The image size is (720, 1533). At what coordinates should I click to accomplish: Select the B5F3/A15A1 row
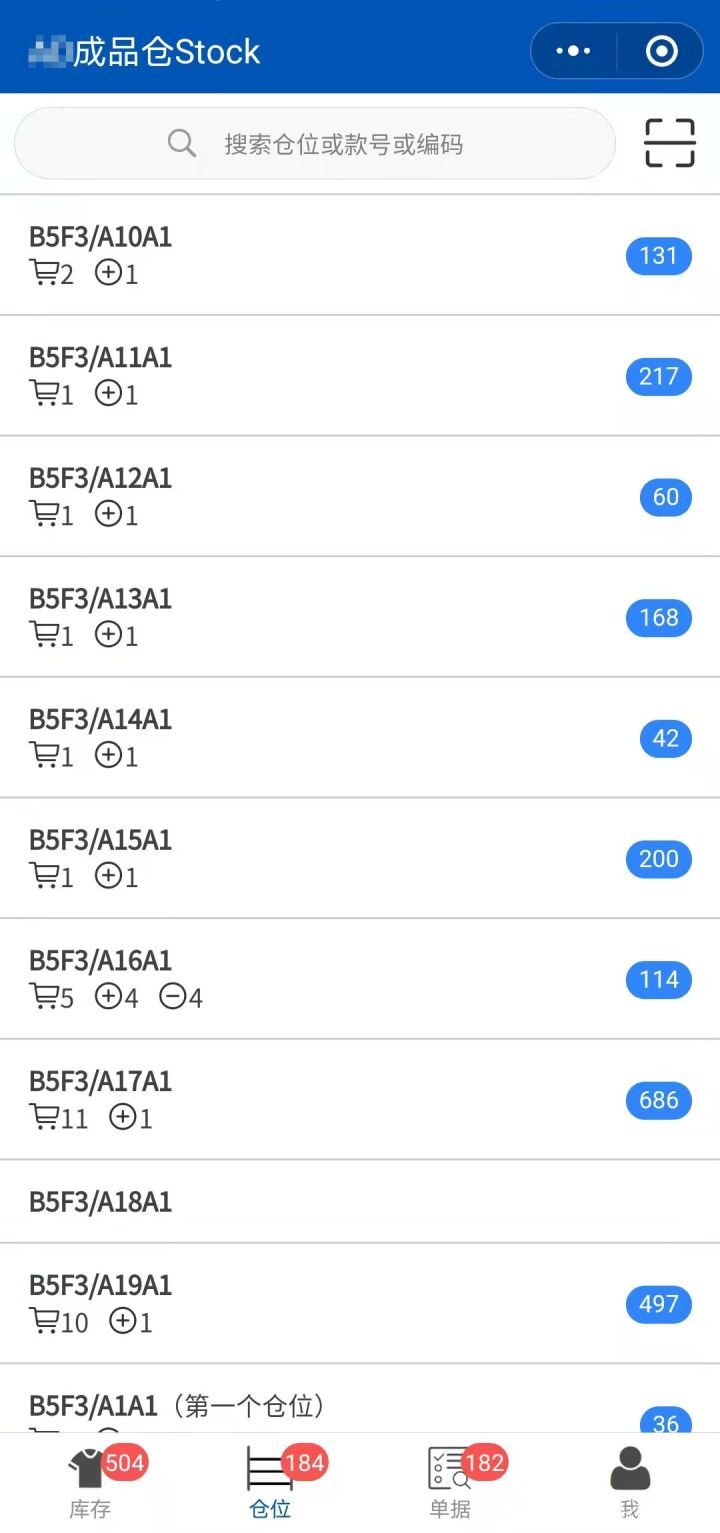pos(360,858)
